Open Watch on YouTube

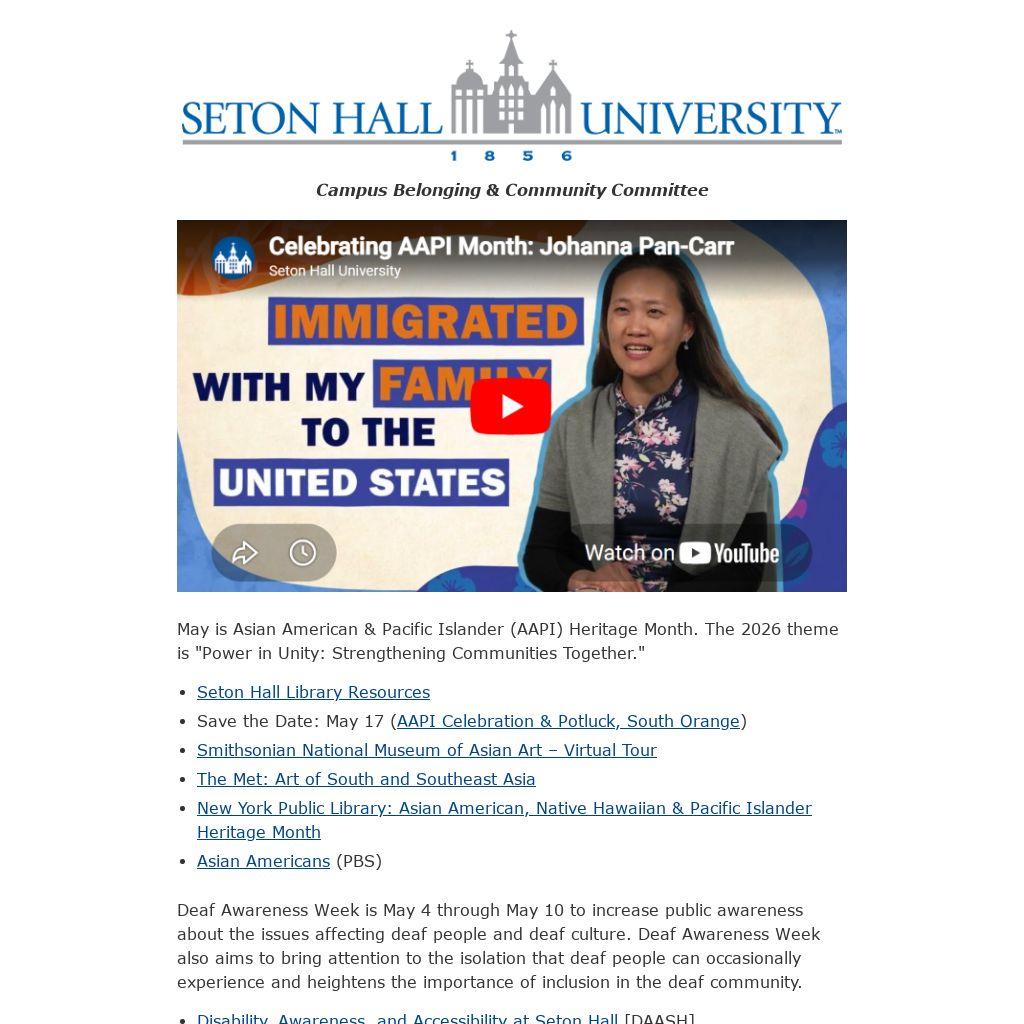682,553
